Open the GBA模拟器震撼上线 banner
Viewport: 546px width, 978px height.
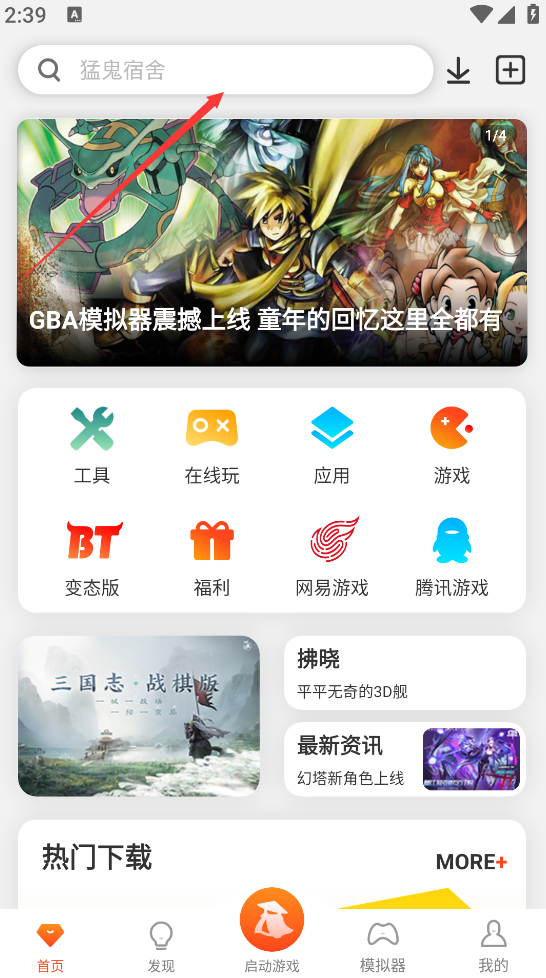coord(272,243)
